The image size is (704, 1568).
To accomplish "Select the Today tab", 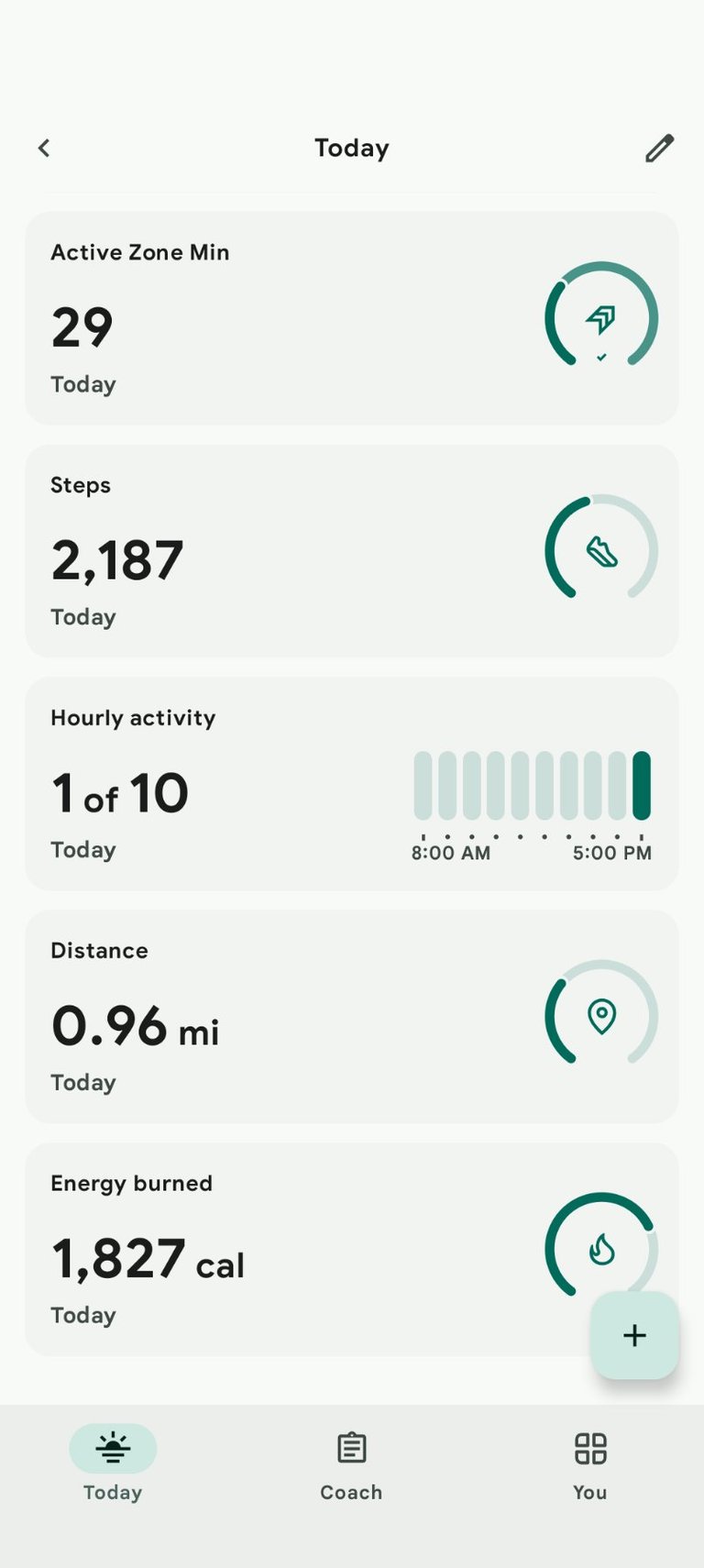I will tap(113, 1463).
